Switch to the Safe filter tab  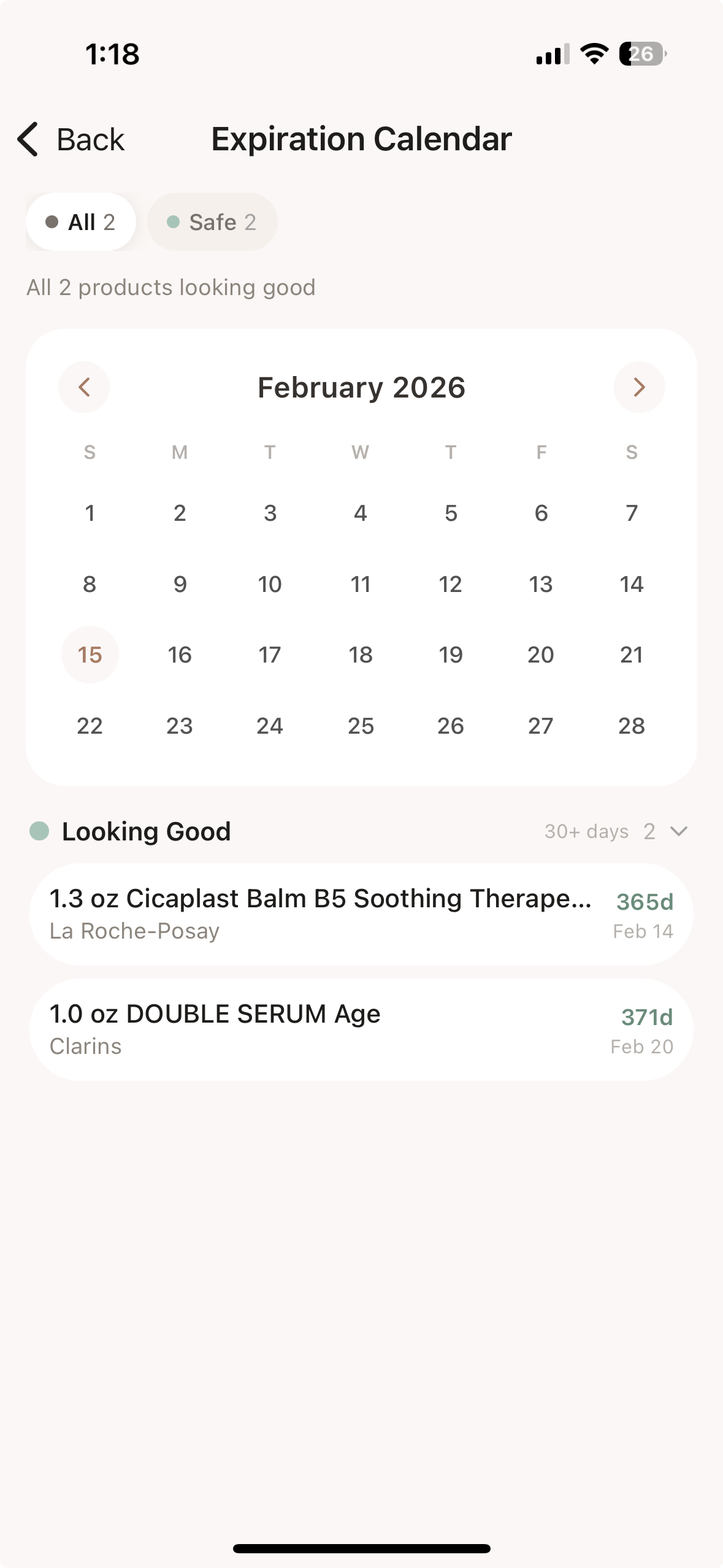[212, 221]
